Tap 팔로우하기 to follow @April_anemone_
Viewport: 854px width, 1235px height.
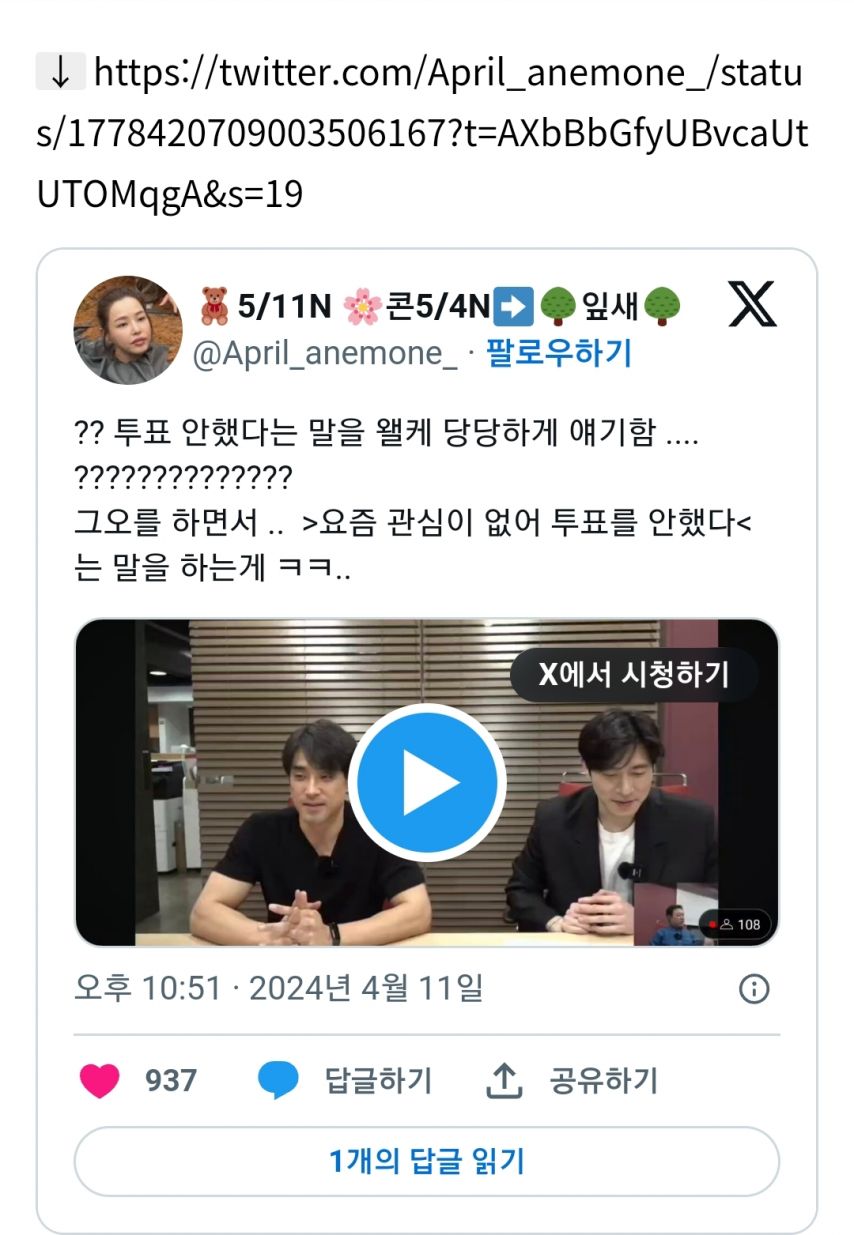pyautogui.click(x=558, y=353)
